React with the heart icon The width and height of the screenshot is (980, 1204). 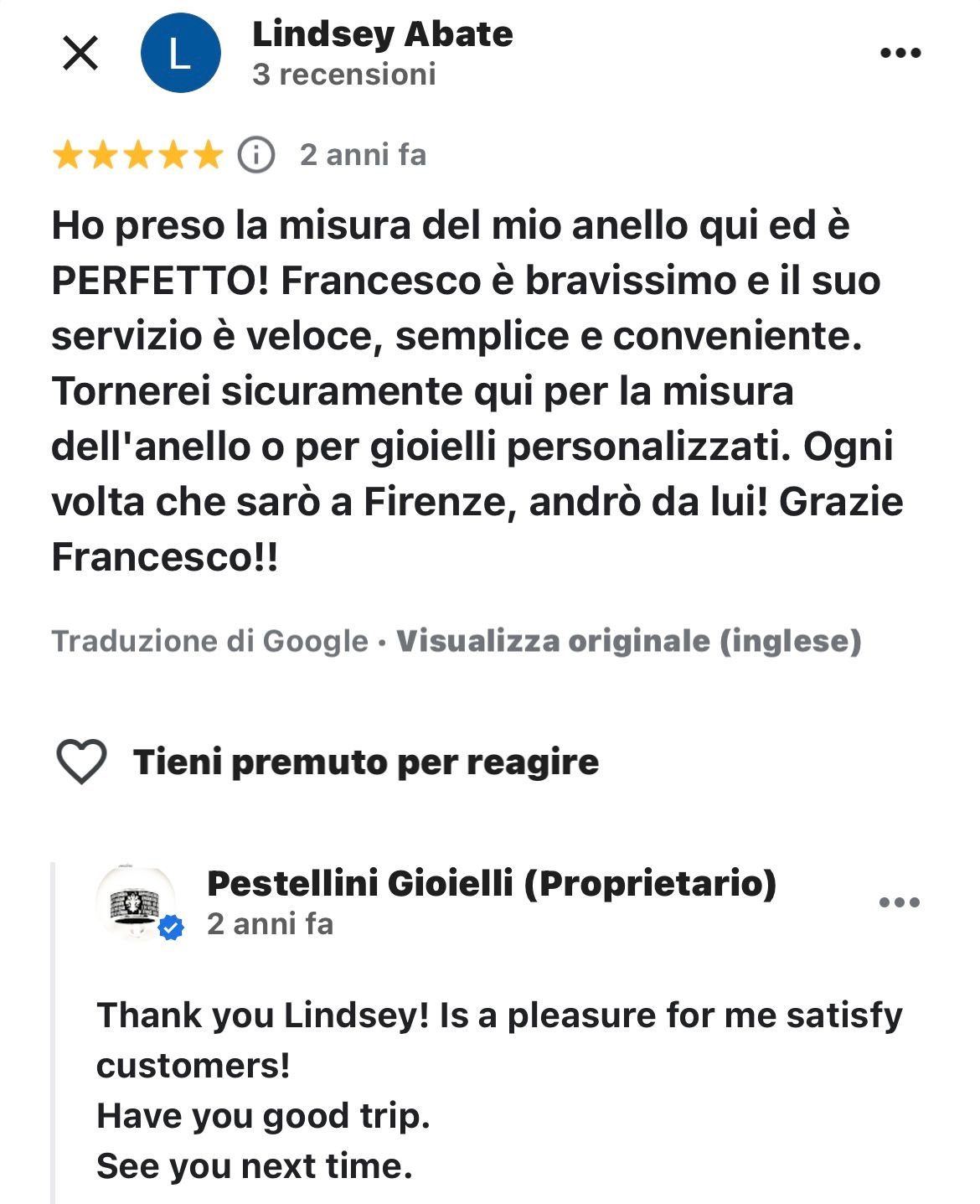point(81,762)
